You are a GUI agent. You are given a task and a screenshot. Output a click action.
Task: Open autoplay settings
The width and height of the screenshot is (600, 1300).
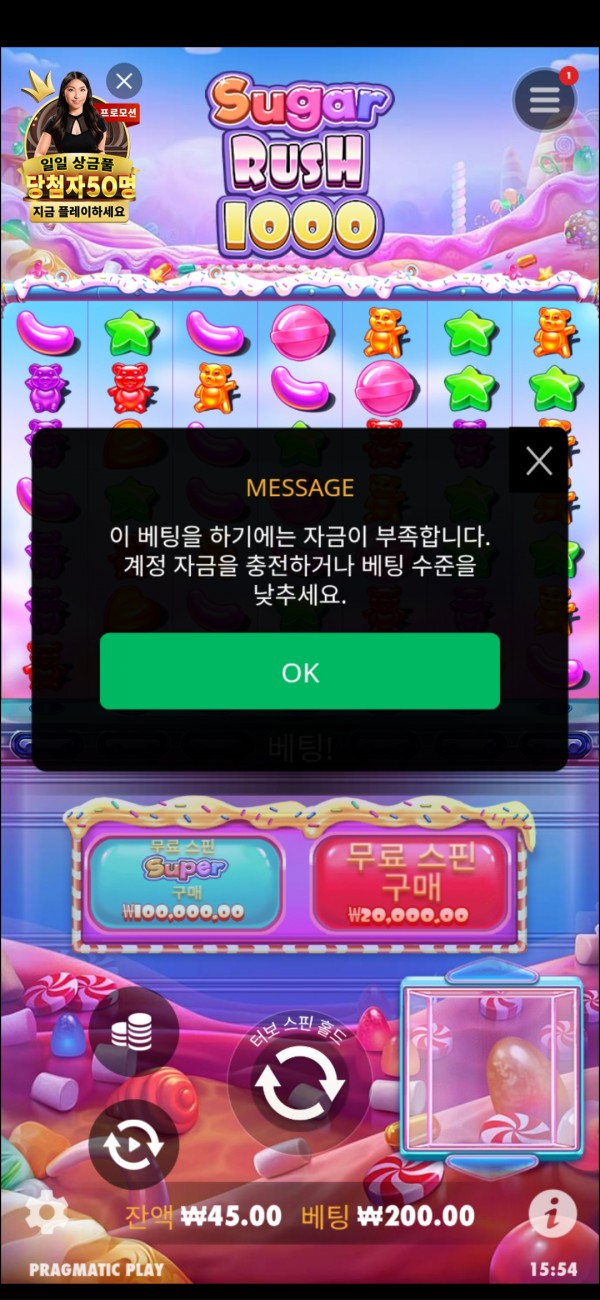coord(133,1145)
